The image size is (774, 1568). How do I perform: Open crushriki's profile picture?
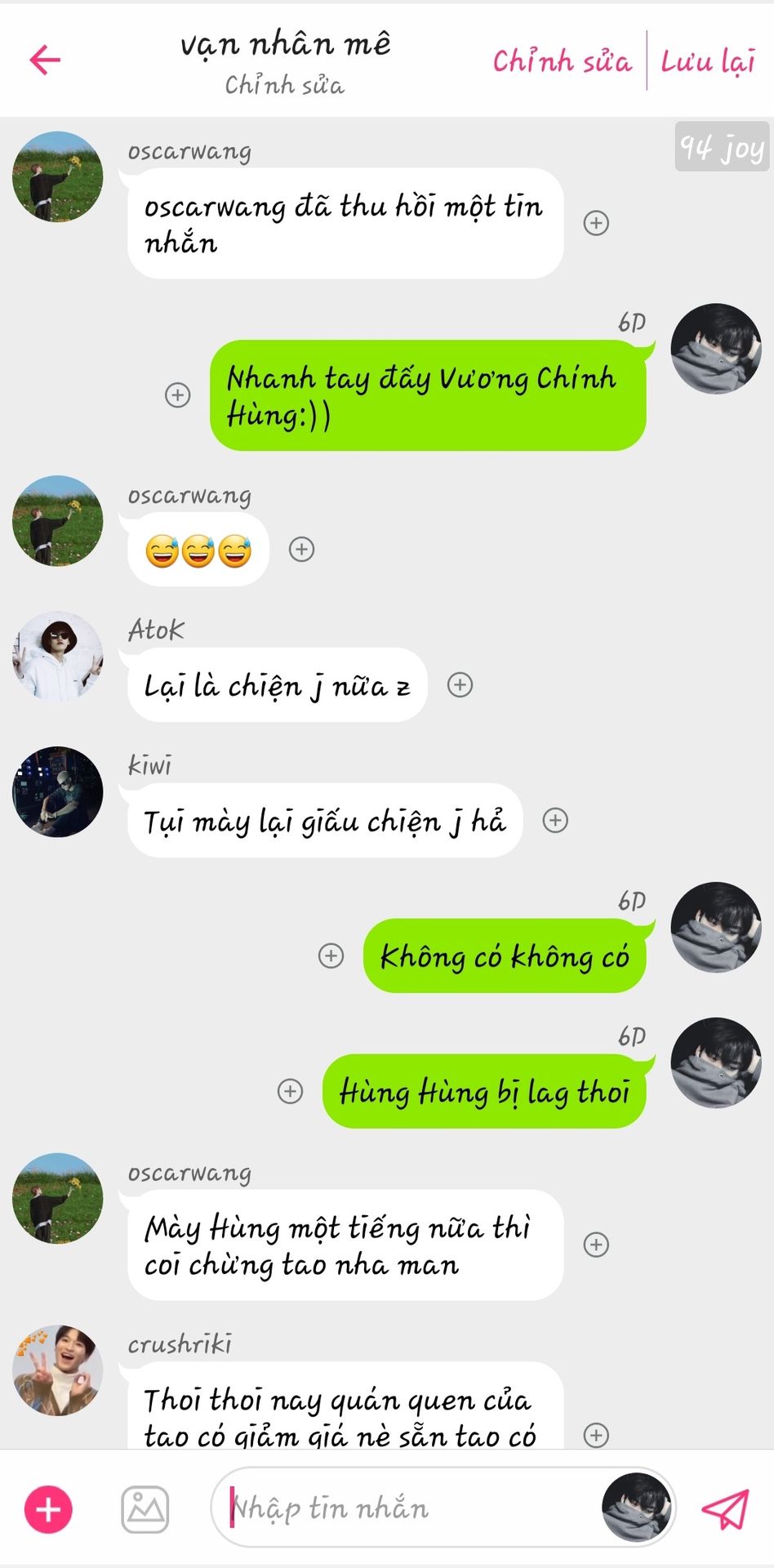58,1370
